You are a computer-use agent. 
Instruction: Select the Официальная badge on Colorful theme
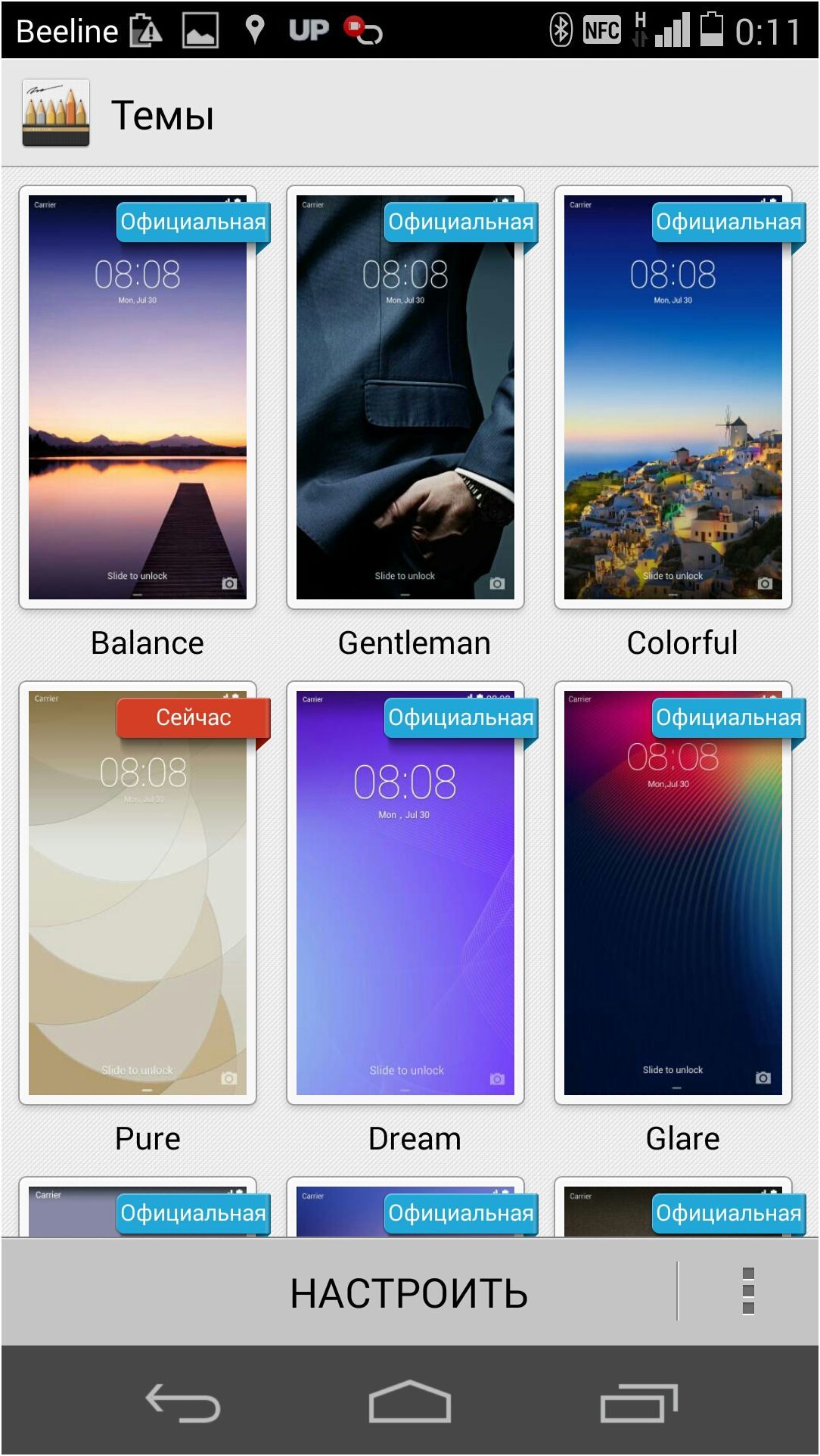coord(727,221)
